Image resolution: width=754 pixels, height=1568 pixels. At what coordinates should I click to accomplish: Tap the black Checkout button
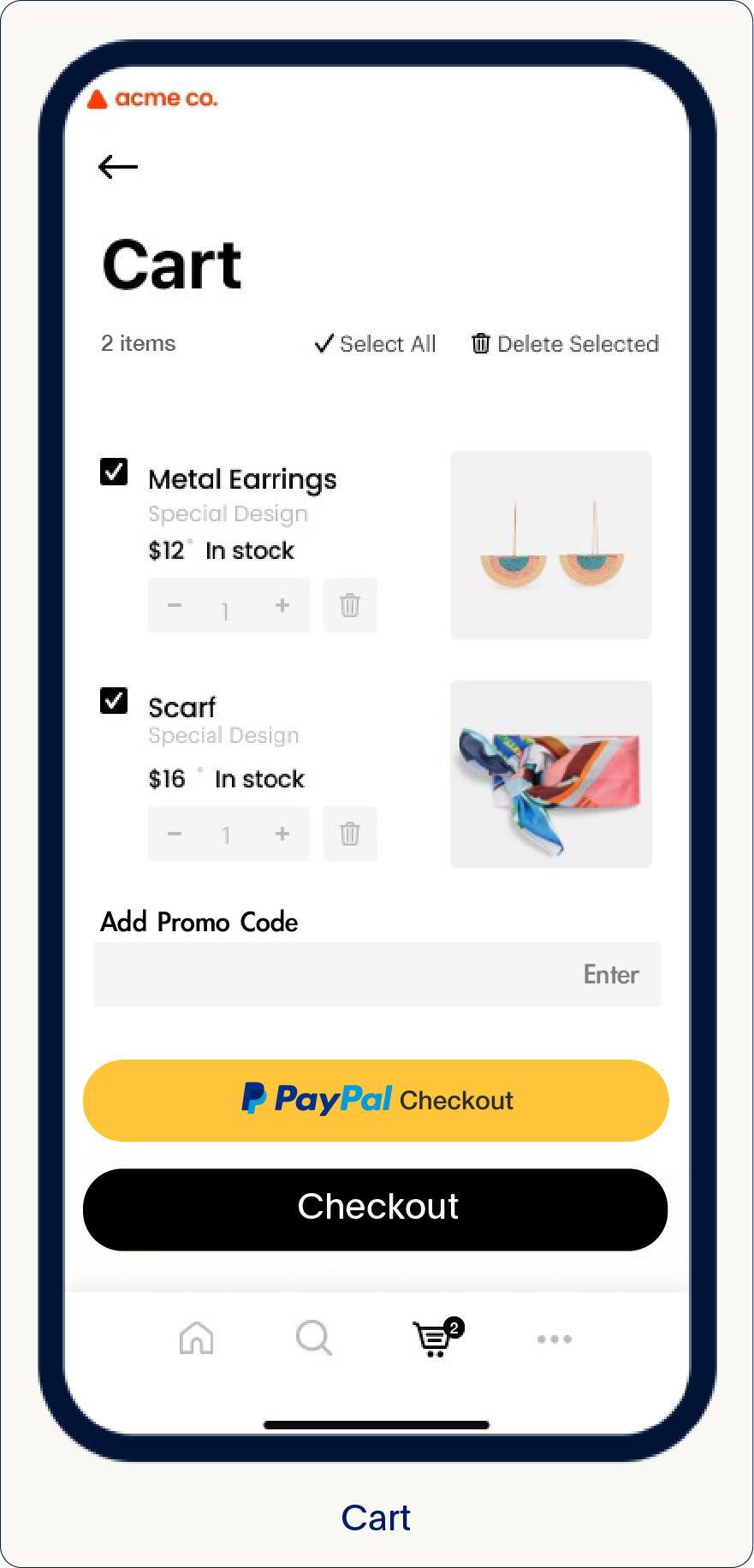(x=376, y=1209)
